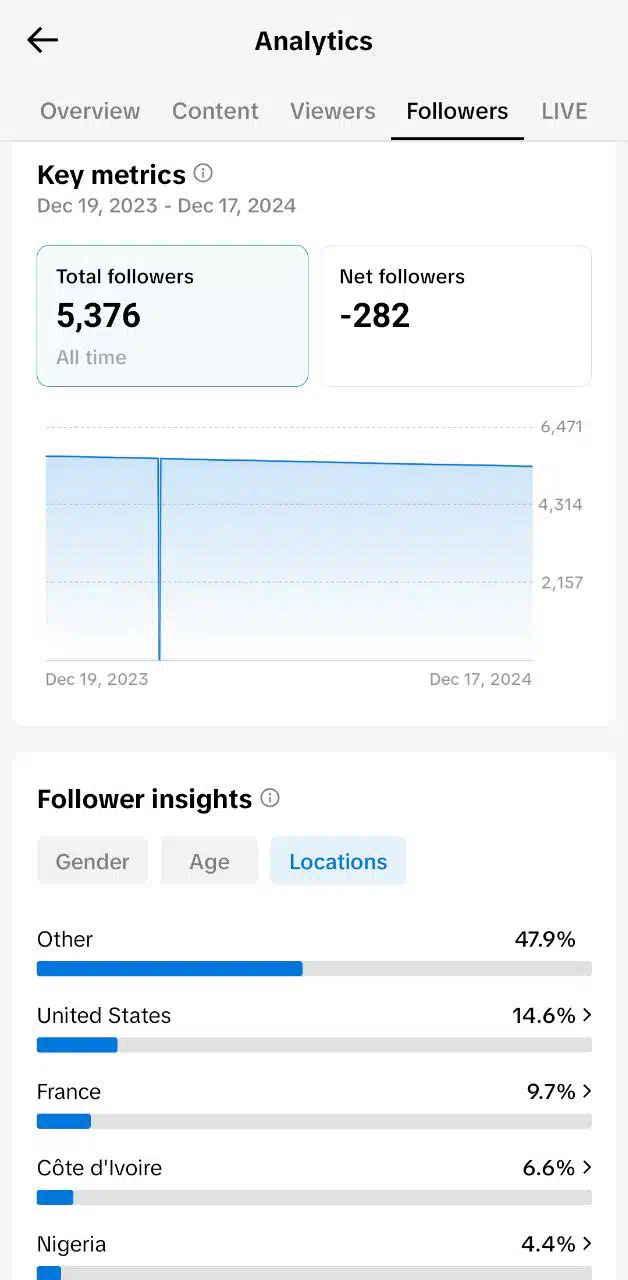Image resolution: width=628 pixels, height=1280 pixels.
Task: Switch to the Overview tab
Action: (x=90, y=111)
